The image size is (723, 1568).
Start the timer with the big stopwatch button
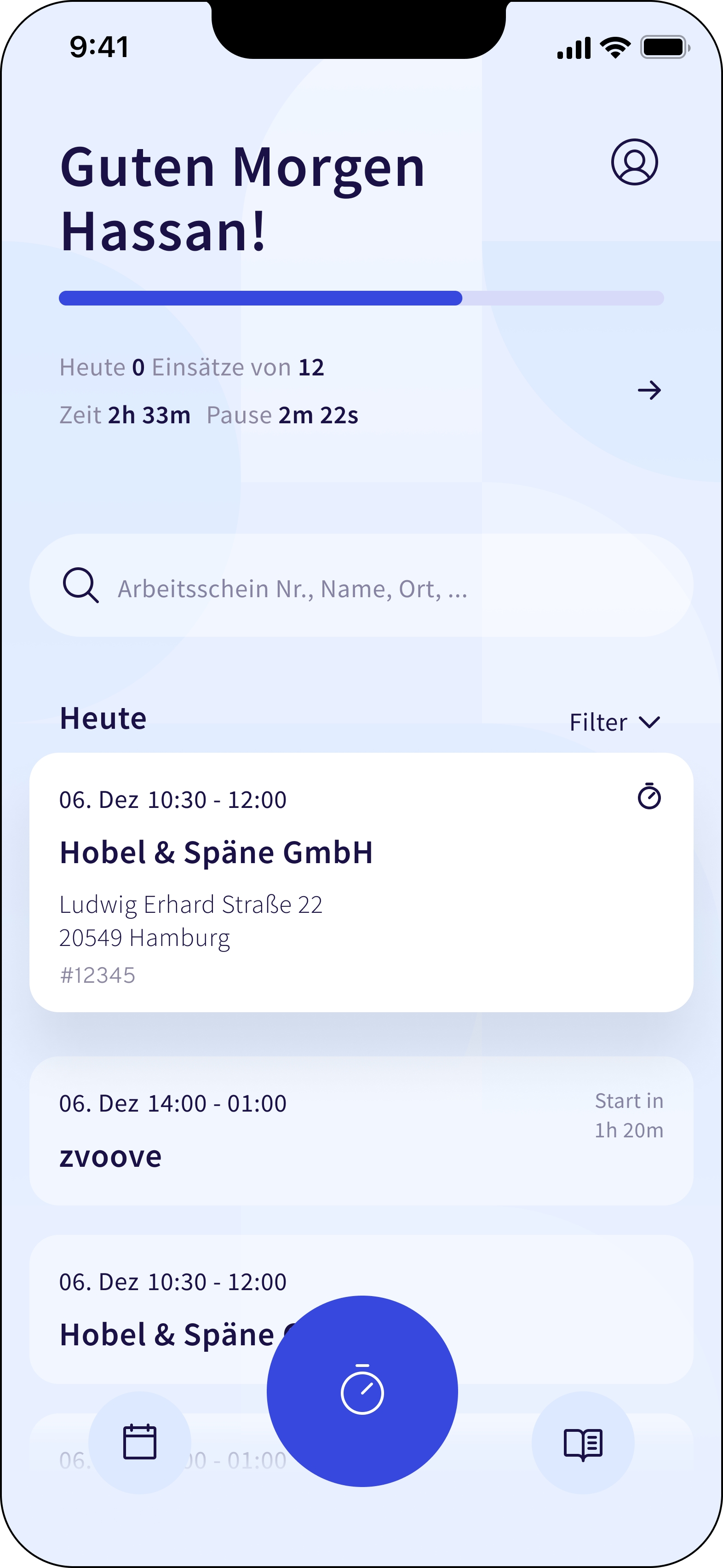click(362, 1391)
